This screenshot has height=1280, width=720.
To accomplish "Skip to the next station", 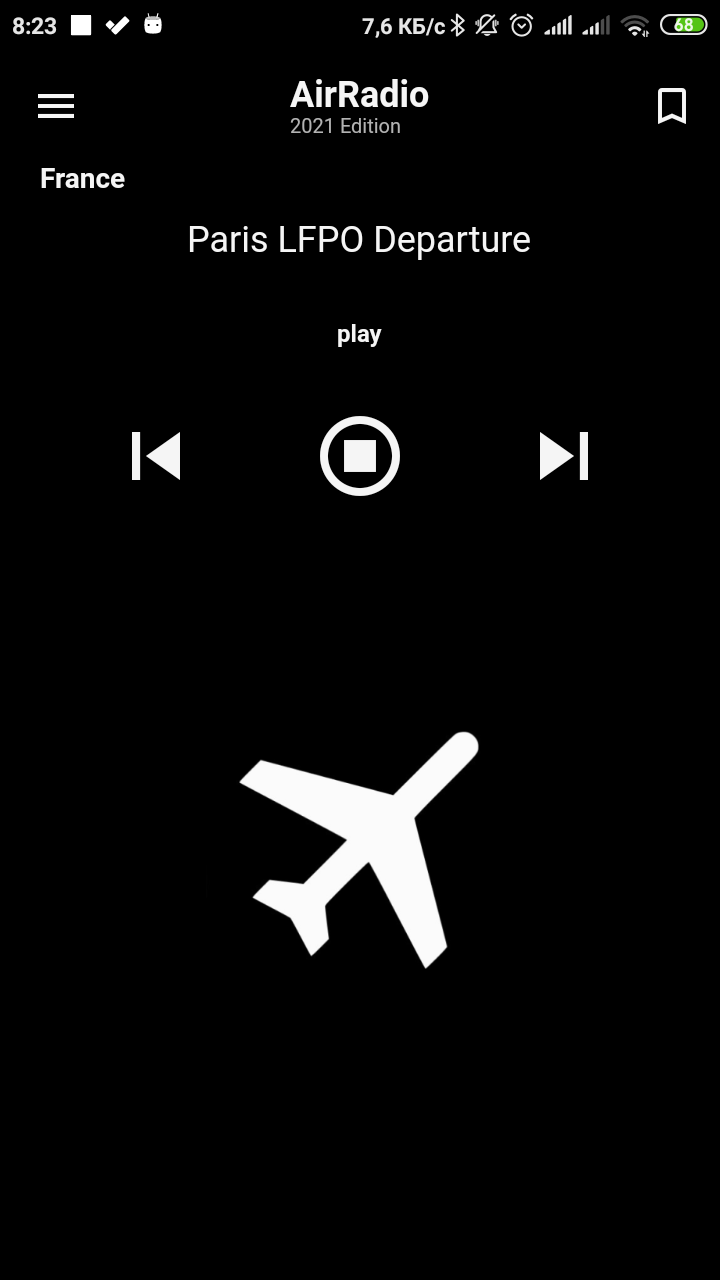I will [x=564, y=456].
